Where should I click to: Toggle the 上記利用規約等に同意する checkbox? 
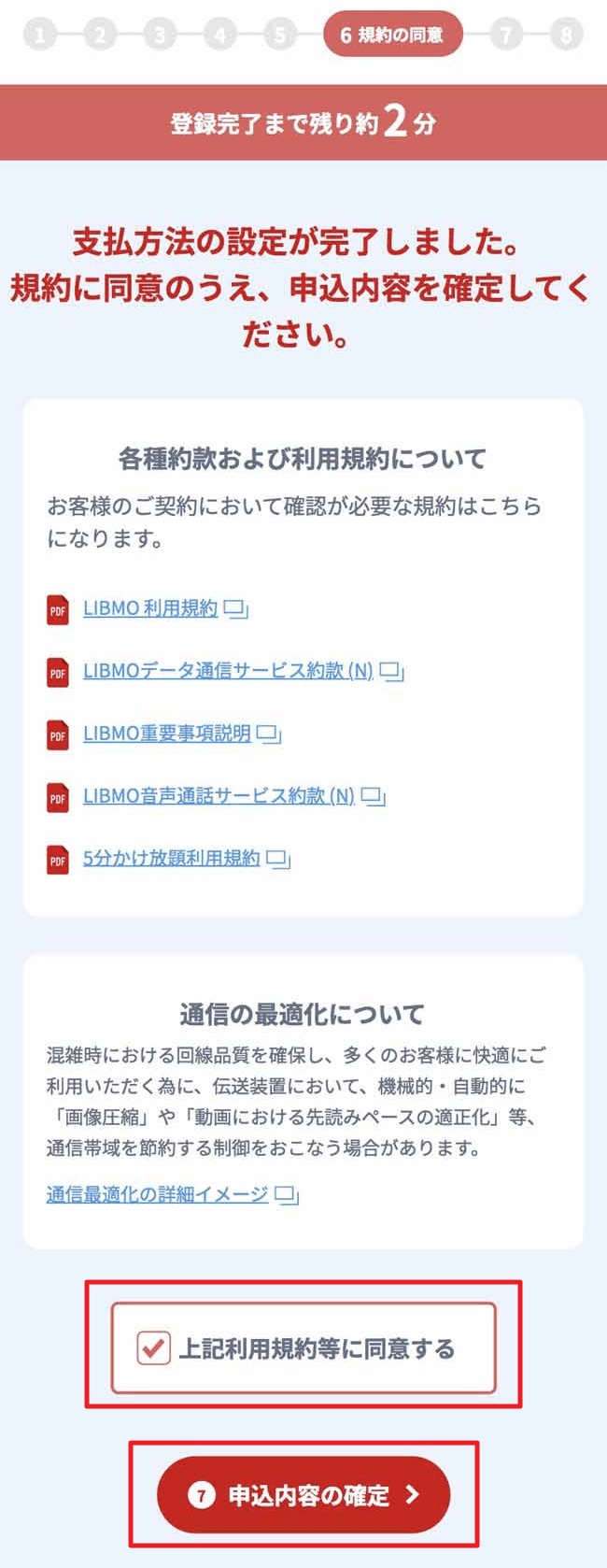click(153, 1348)
